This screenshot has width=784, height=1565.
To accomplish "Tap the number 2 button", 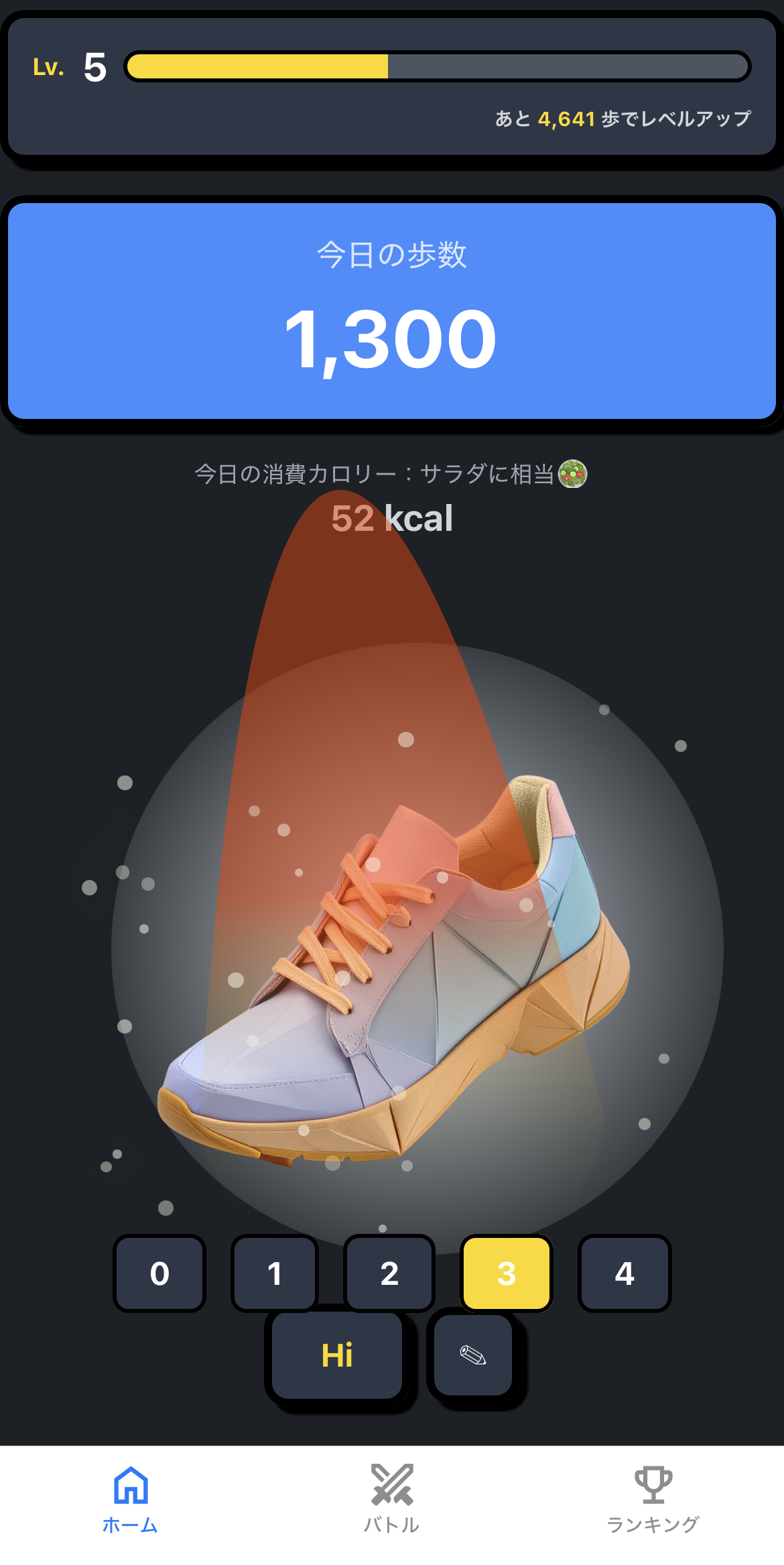I will (x=389, y=1273).
